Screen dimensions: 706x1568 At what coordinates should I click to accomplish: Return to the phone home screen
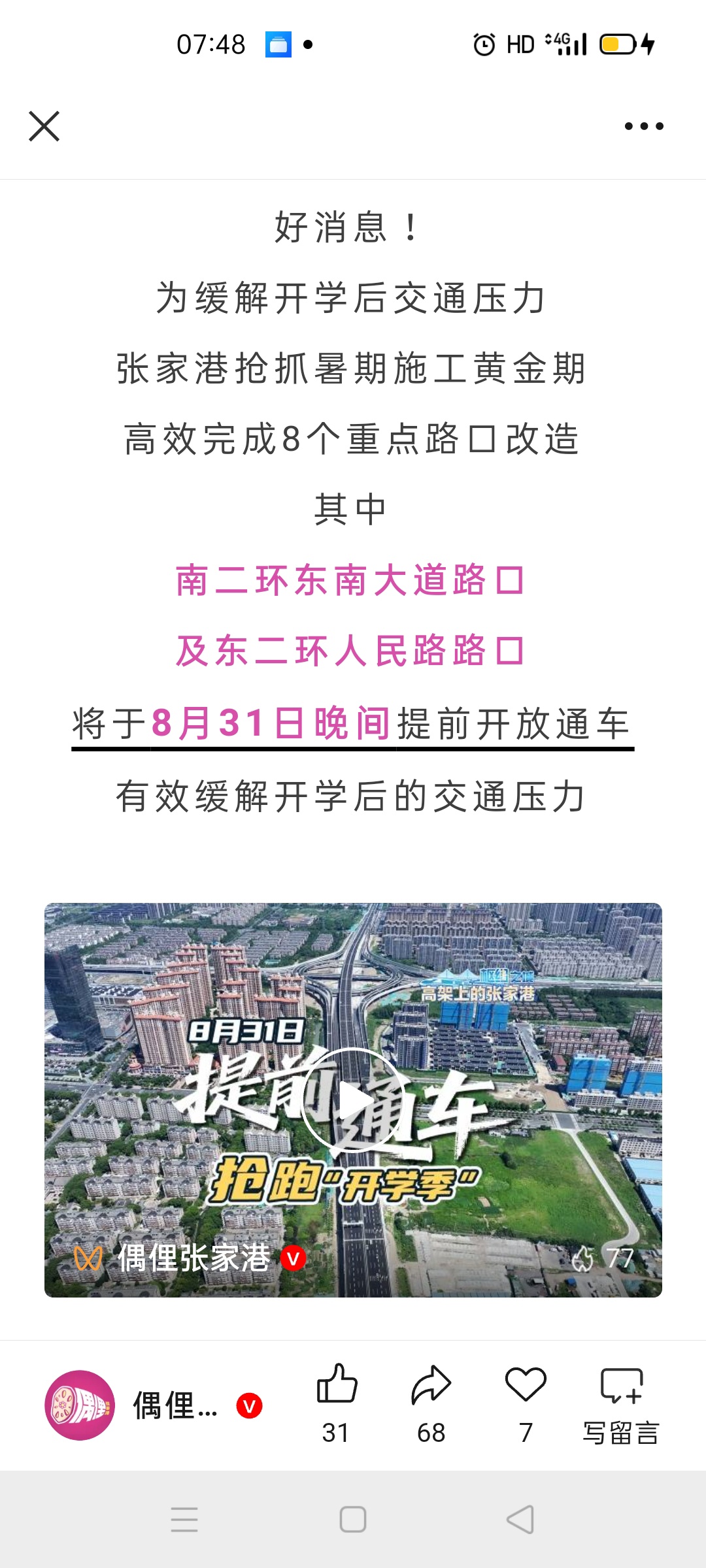tap(353, 1519)
